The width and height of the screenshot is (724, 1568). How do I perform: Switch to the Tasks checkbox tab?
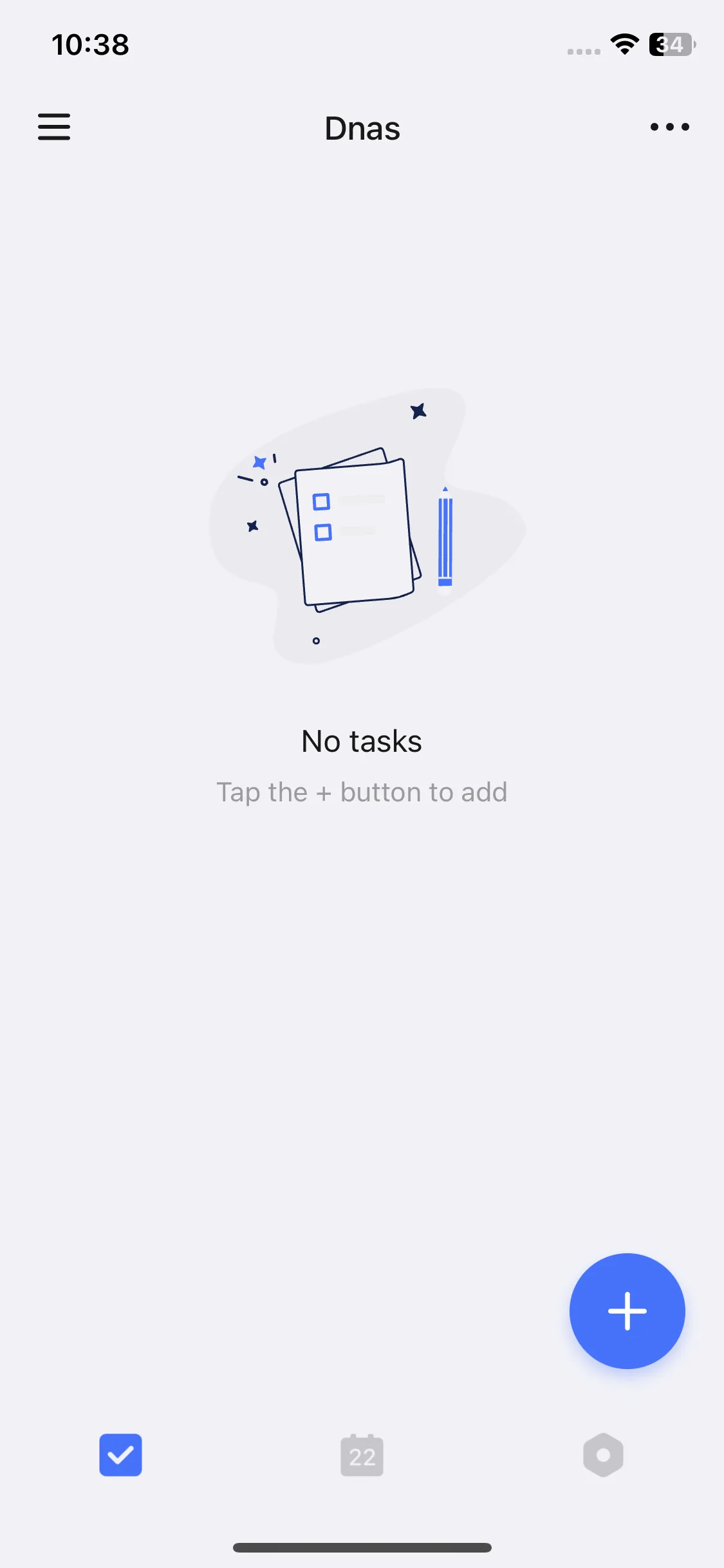[120, 1455]
